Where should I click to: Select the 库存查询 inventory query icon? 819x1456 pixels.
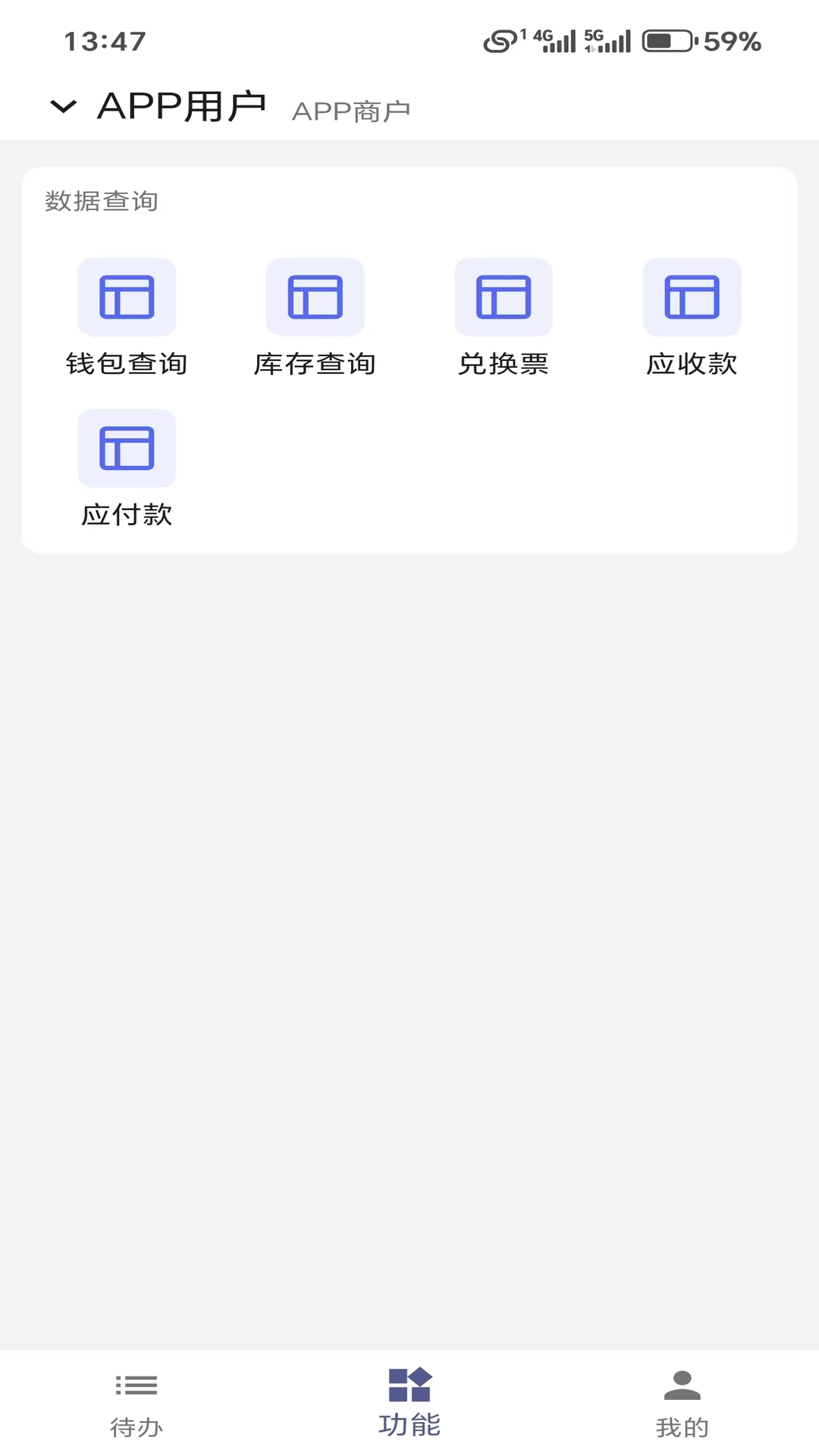315,297
